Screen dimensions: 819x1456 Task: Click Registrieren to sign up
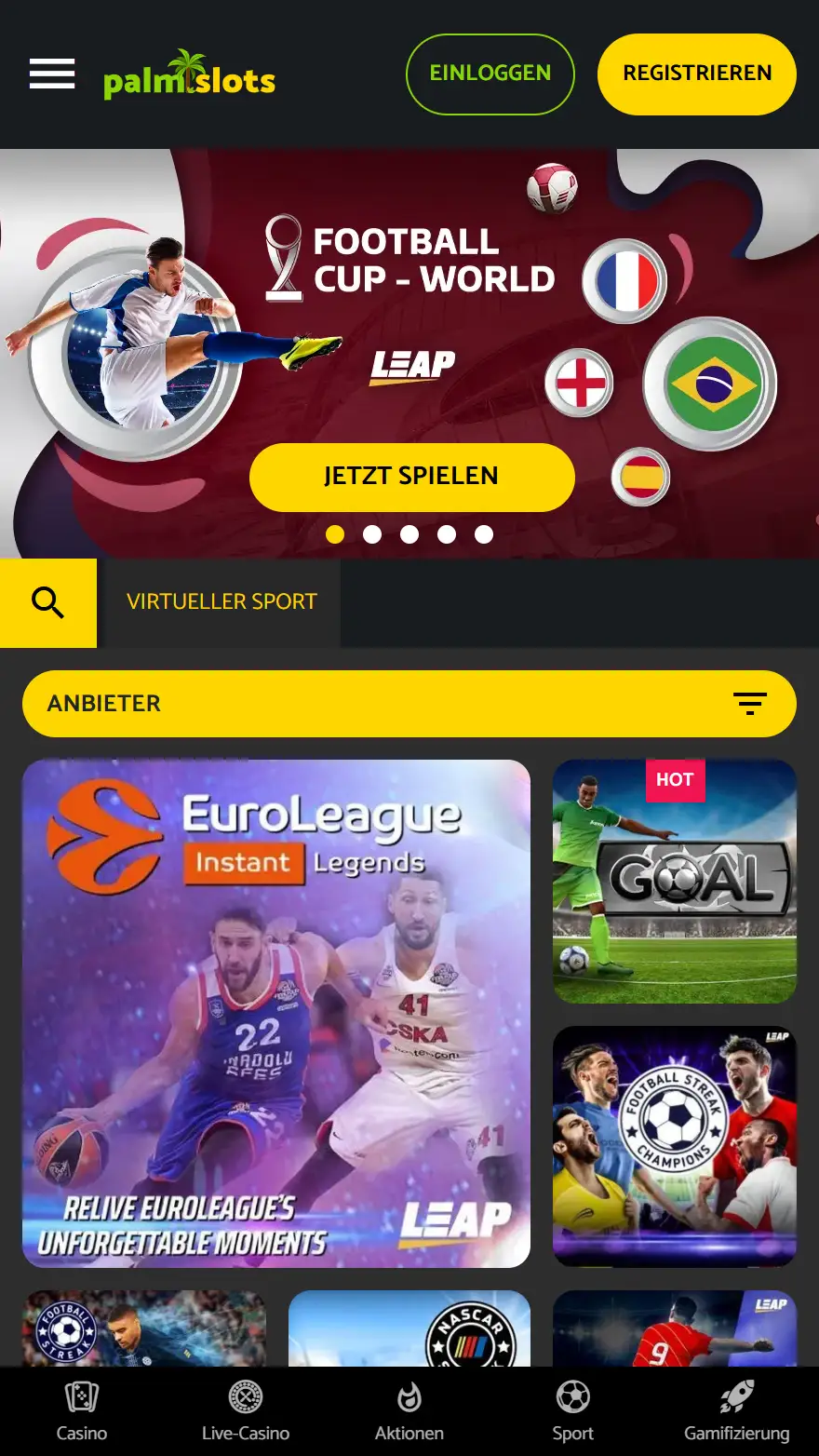coord(696,73)
